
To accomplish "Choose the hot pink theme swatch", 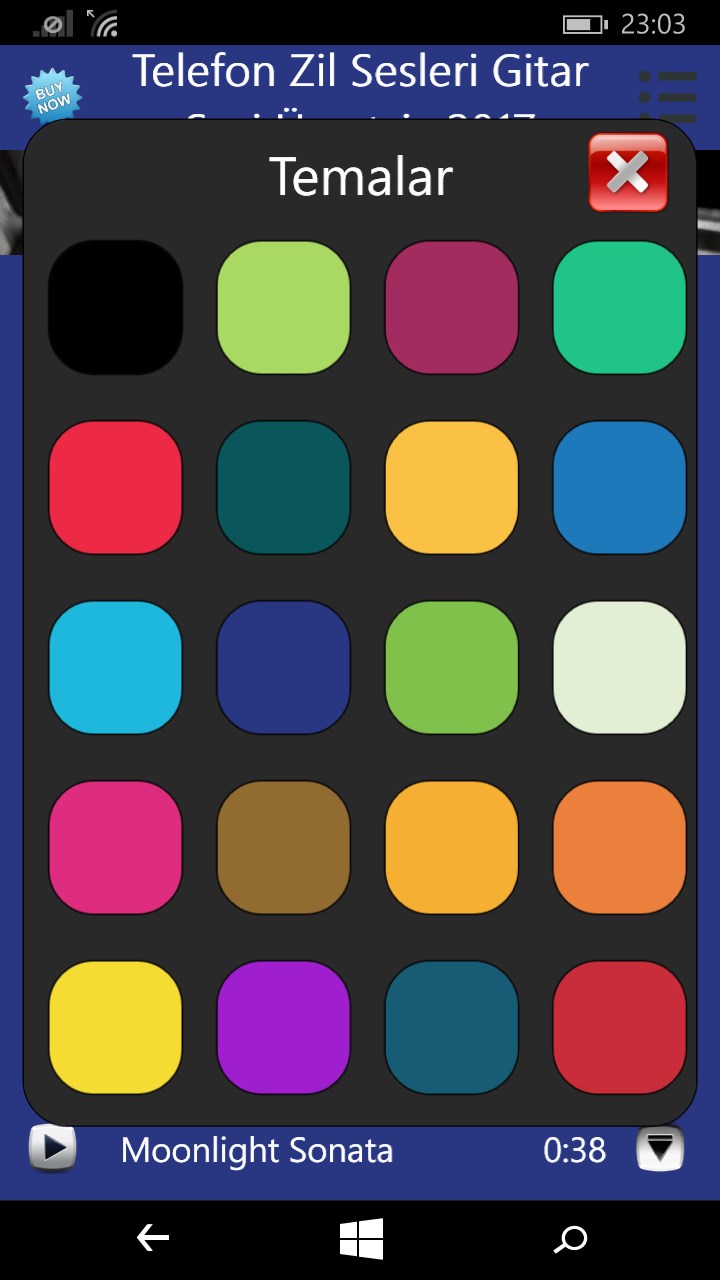I will pyautogui.click(x=116, y=847).
